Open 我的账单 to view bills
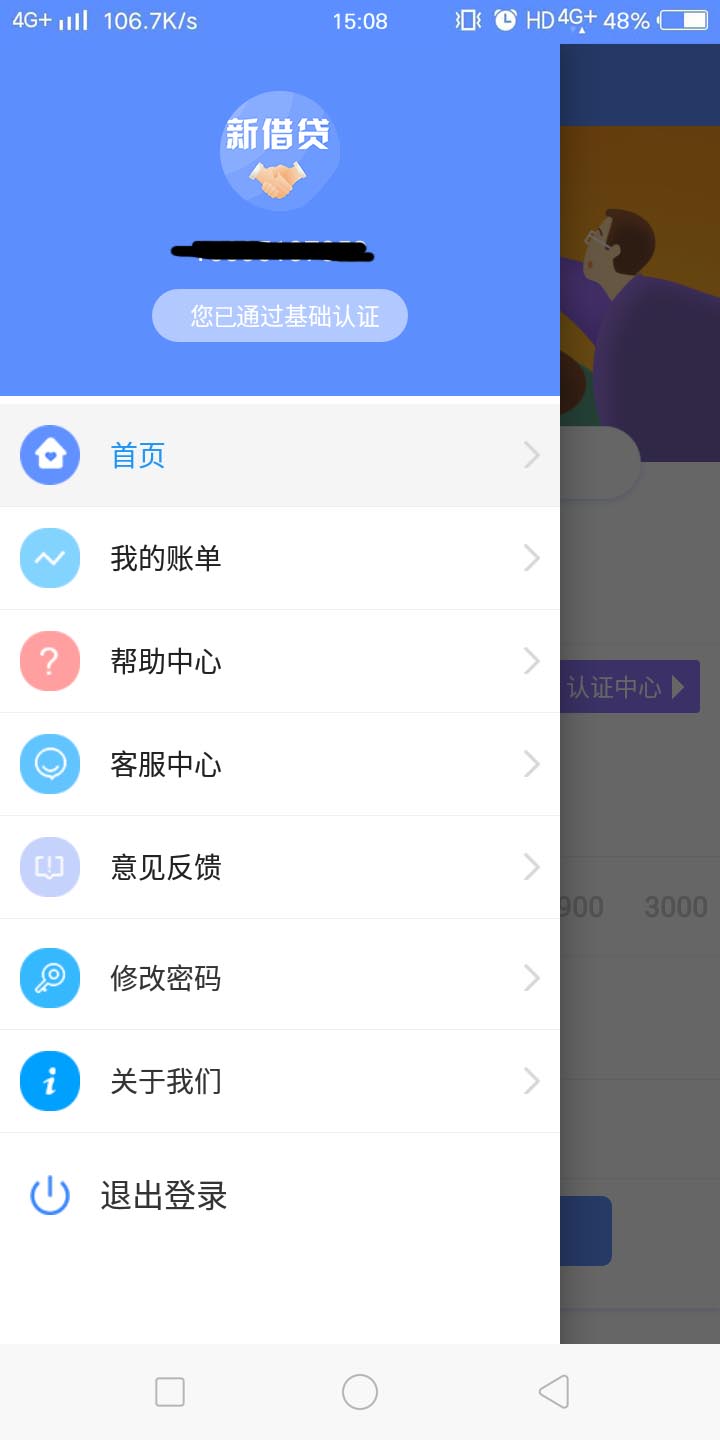Viewport: 720px width, 1440px height. [280, 558]
